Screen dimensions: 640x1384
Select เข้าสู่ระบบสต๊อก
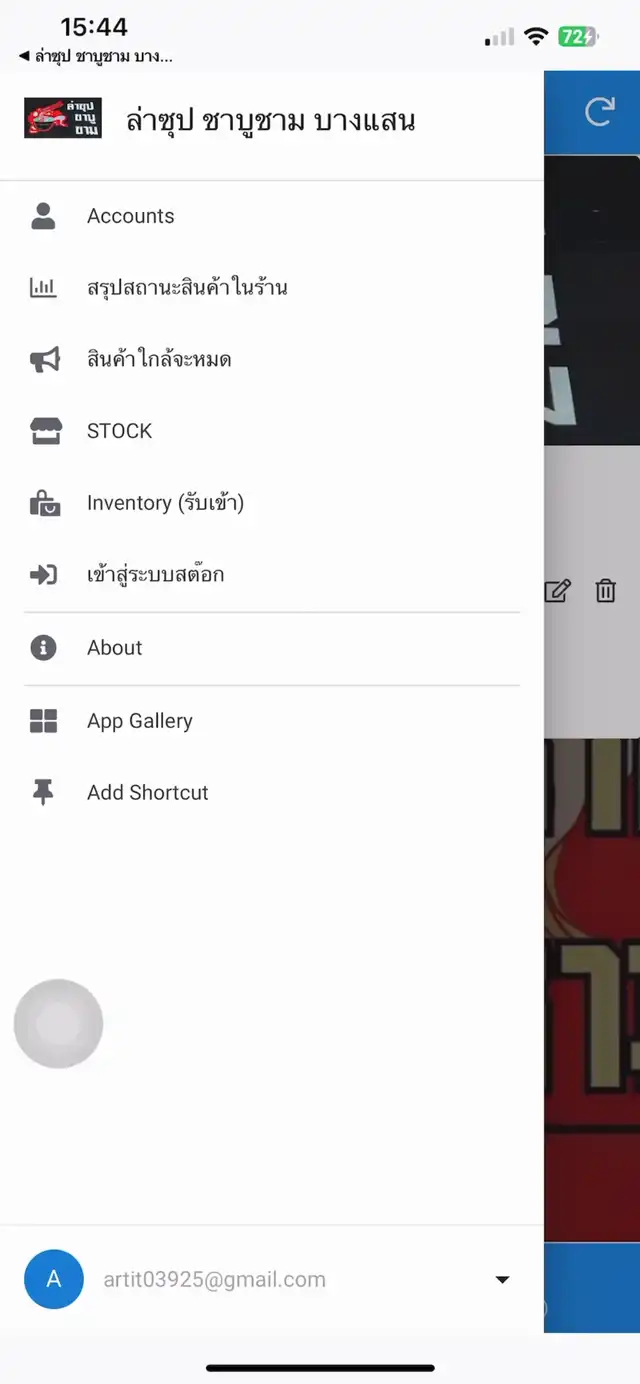click(x=155, y=575)
